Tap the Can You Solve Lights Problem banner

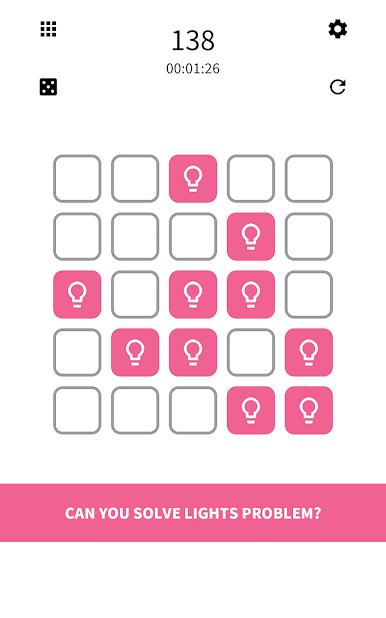[193, 513]
